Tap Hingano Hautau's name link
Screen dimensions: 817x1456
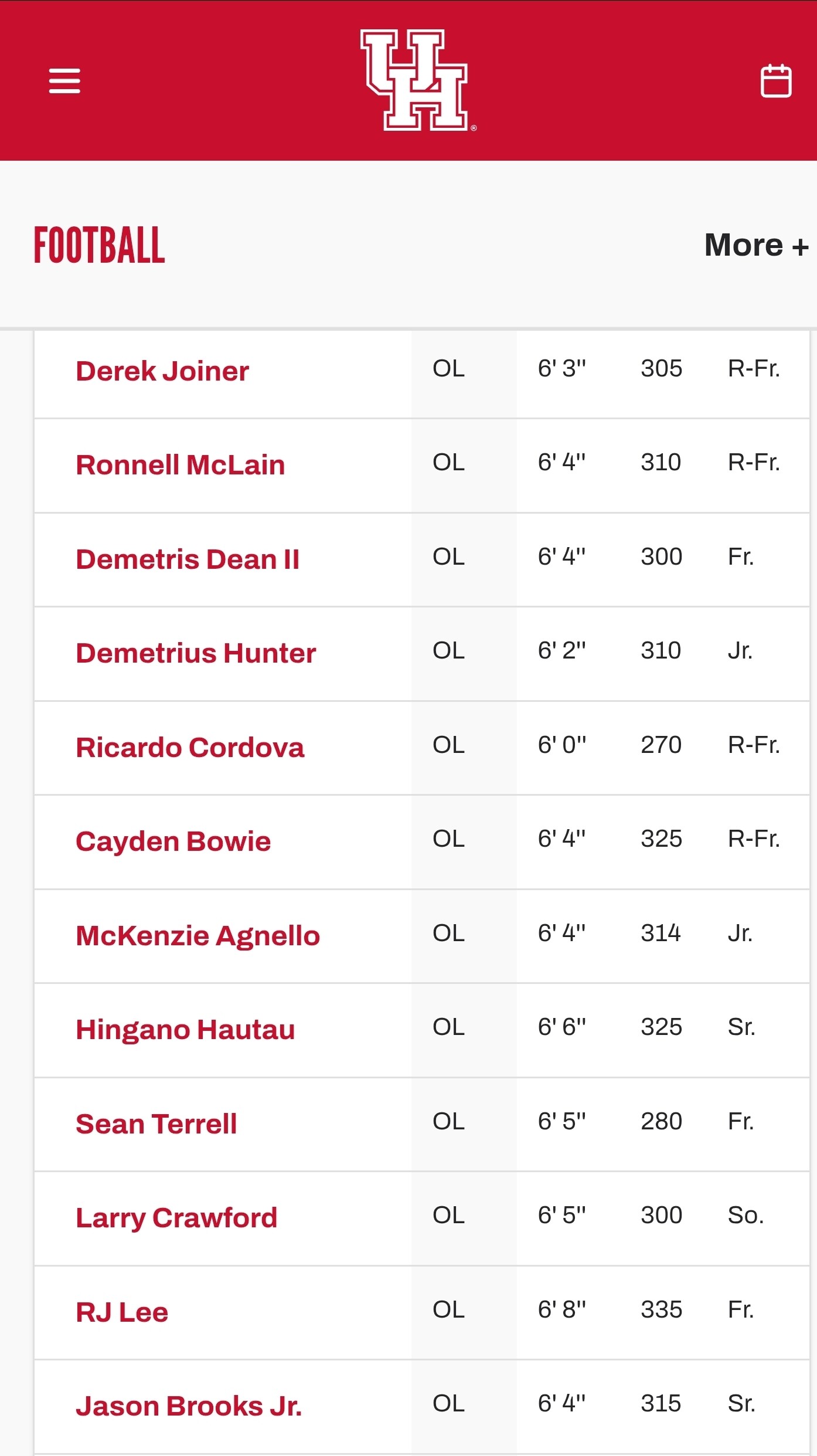point(185,1030)
